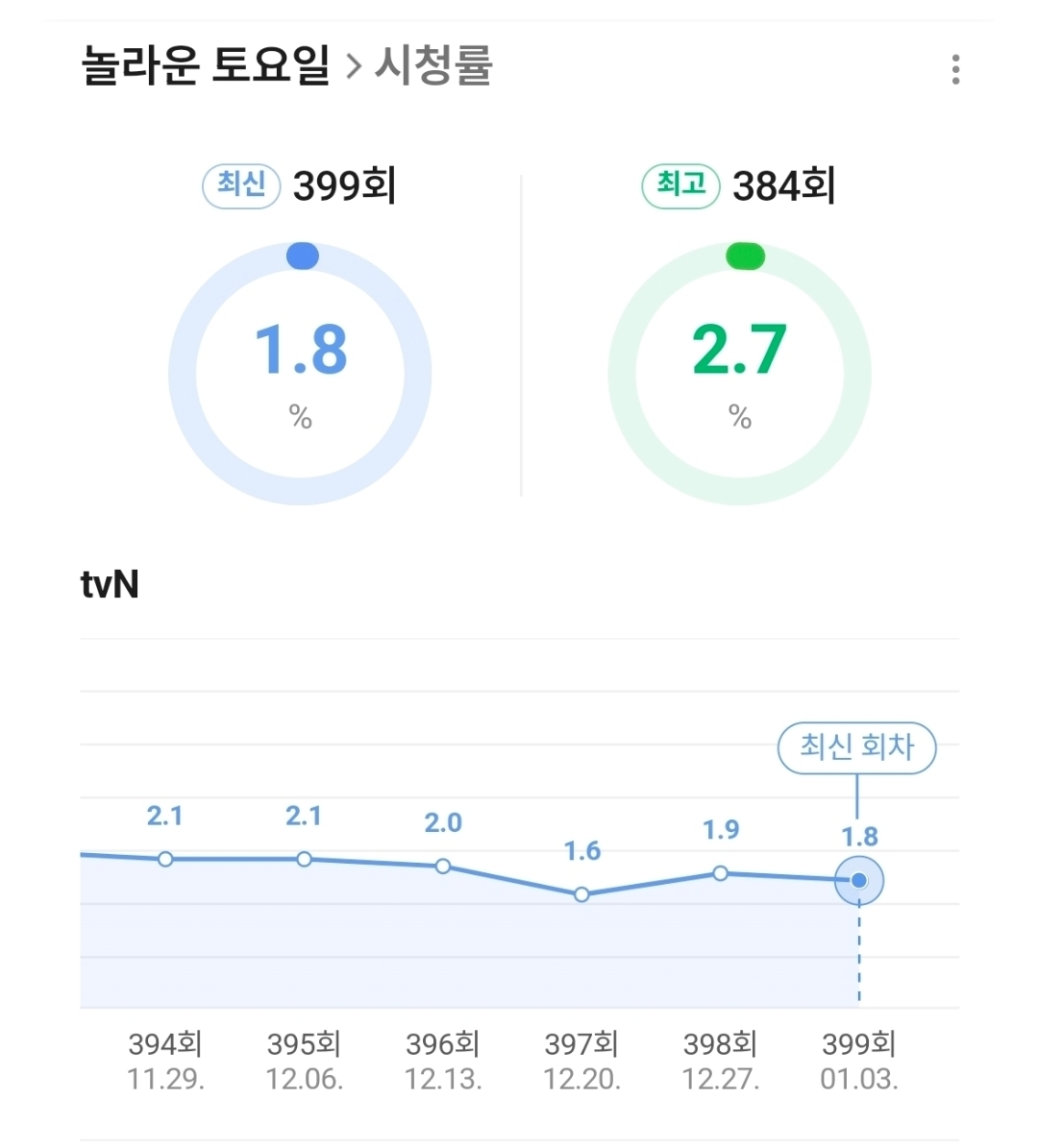Click the blue latest rating circle indicator

point(302,256)
